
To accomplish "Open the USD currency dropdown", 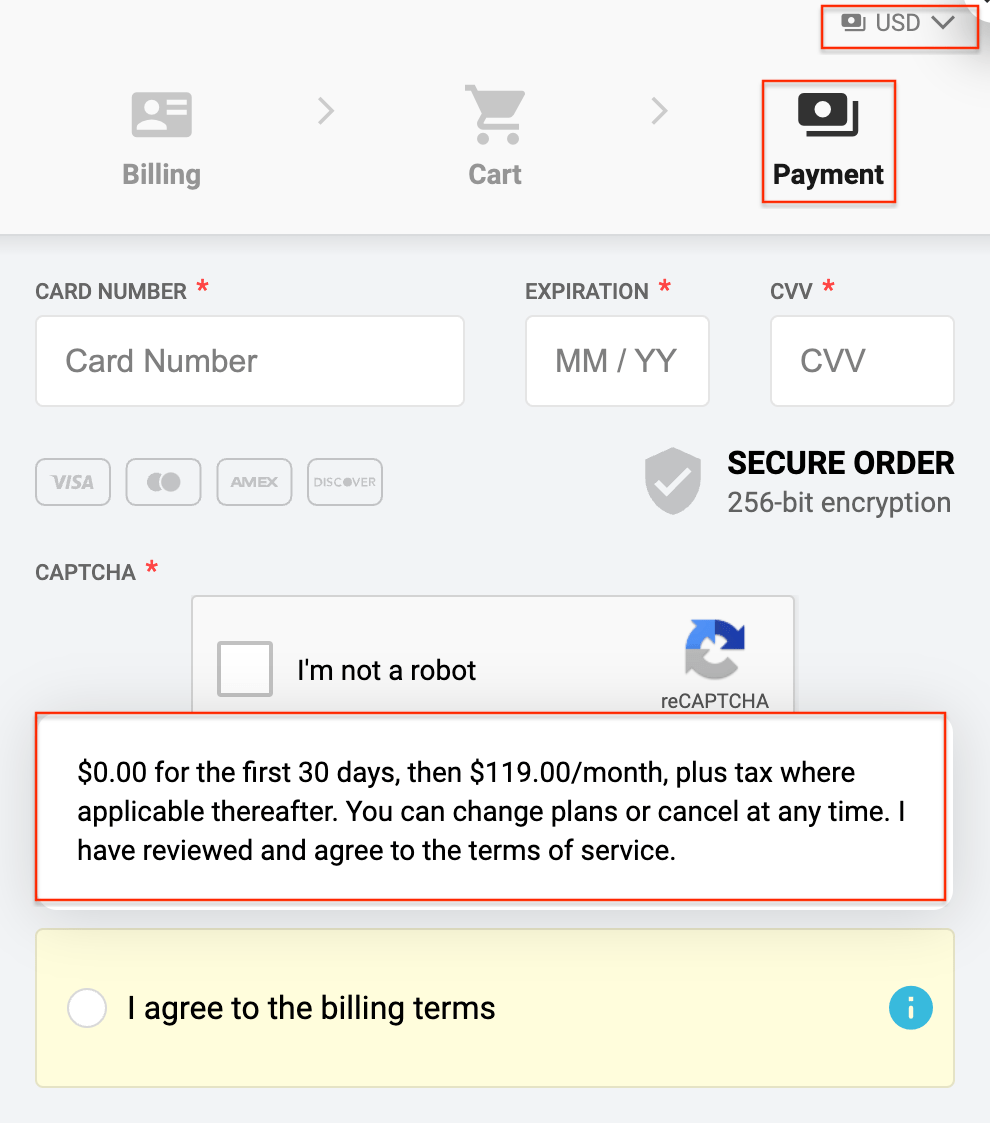I will pyautogui.click(x=898, y=23).
